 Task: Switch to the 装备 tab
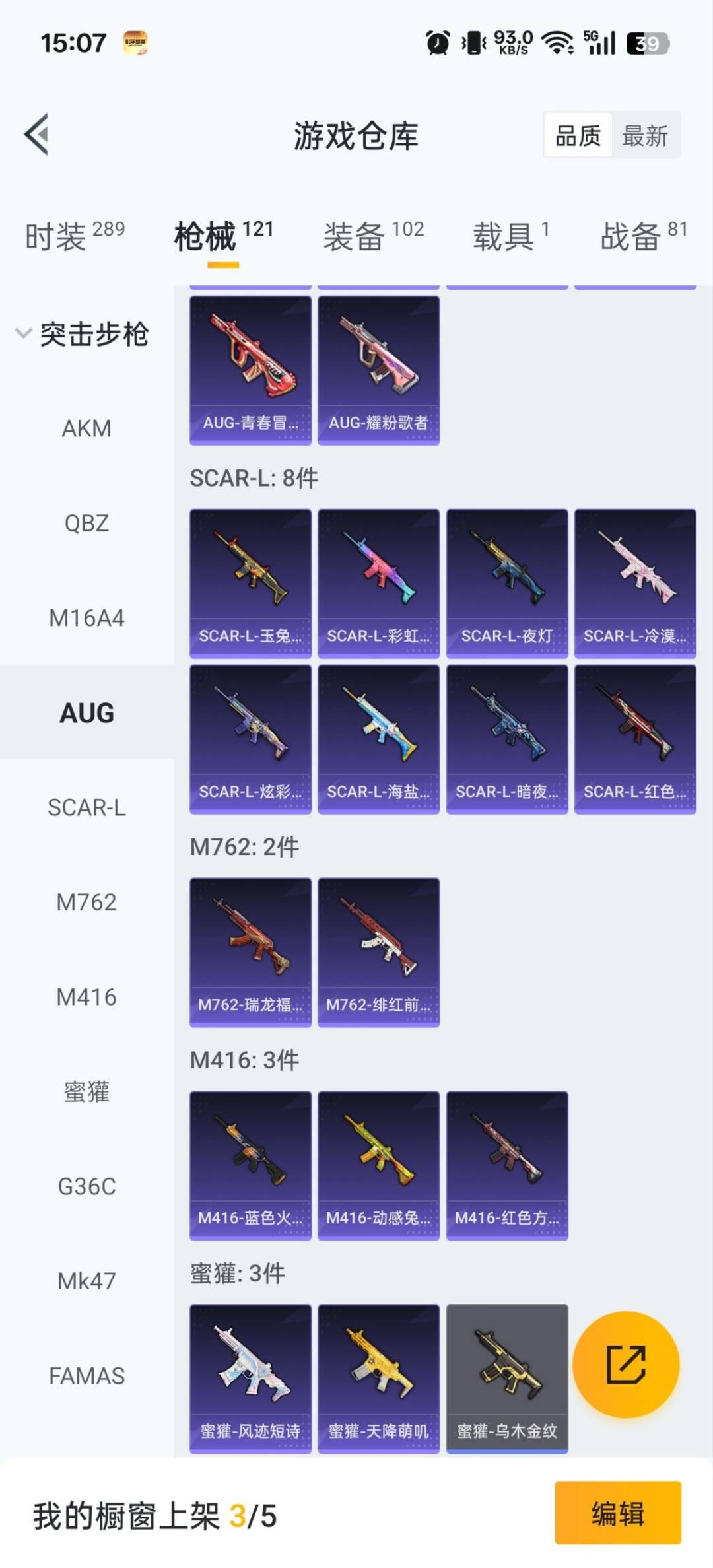pyautogui.click(x=373, y=236)
